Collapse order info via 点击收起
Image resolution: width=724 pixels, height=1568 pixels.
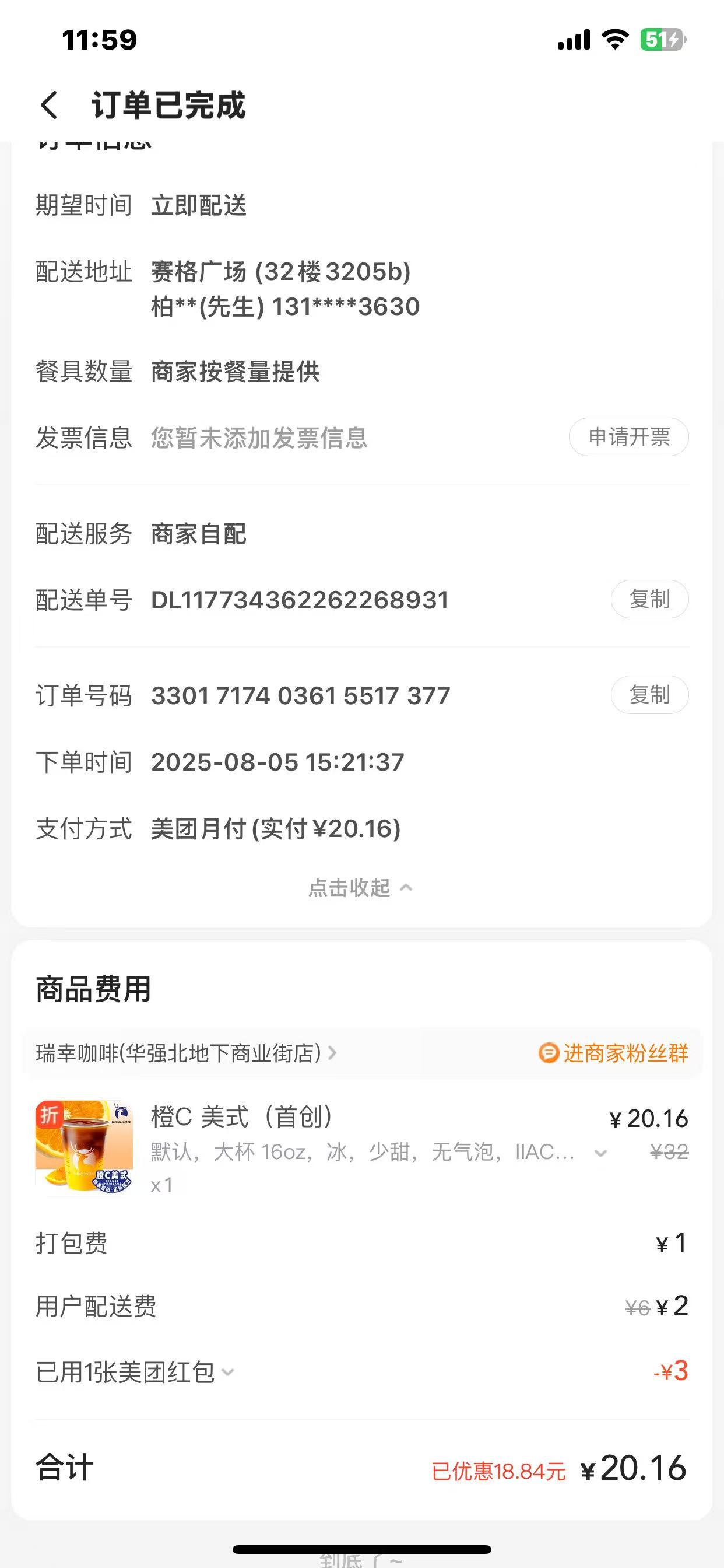click(x=360, y=888)
